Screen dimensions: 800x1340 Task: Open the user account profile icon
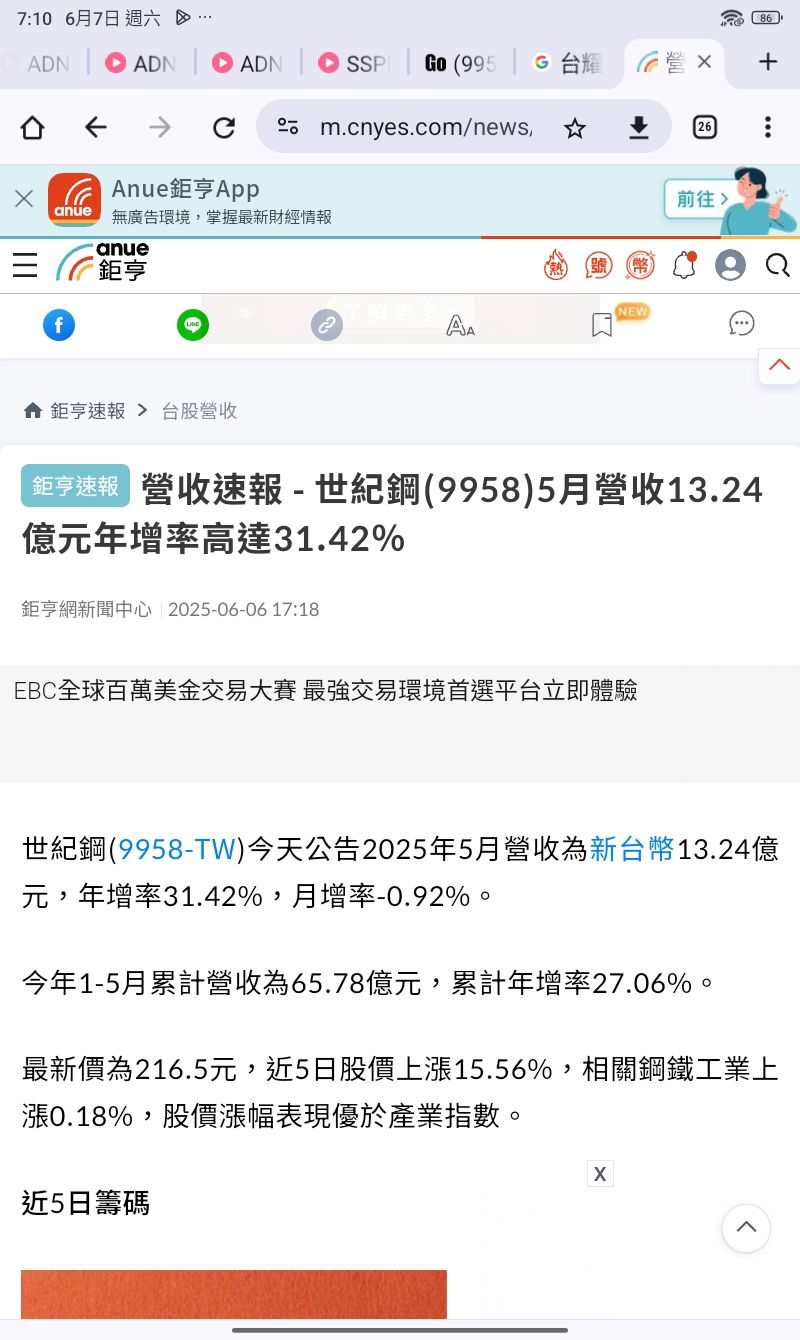(731, 265)
